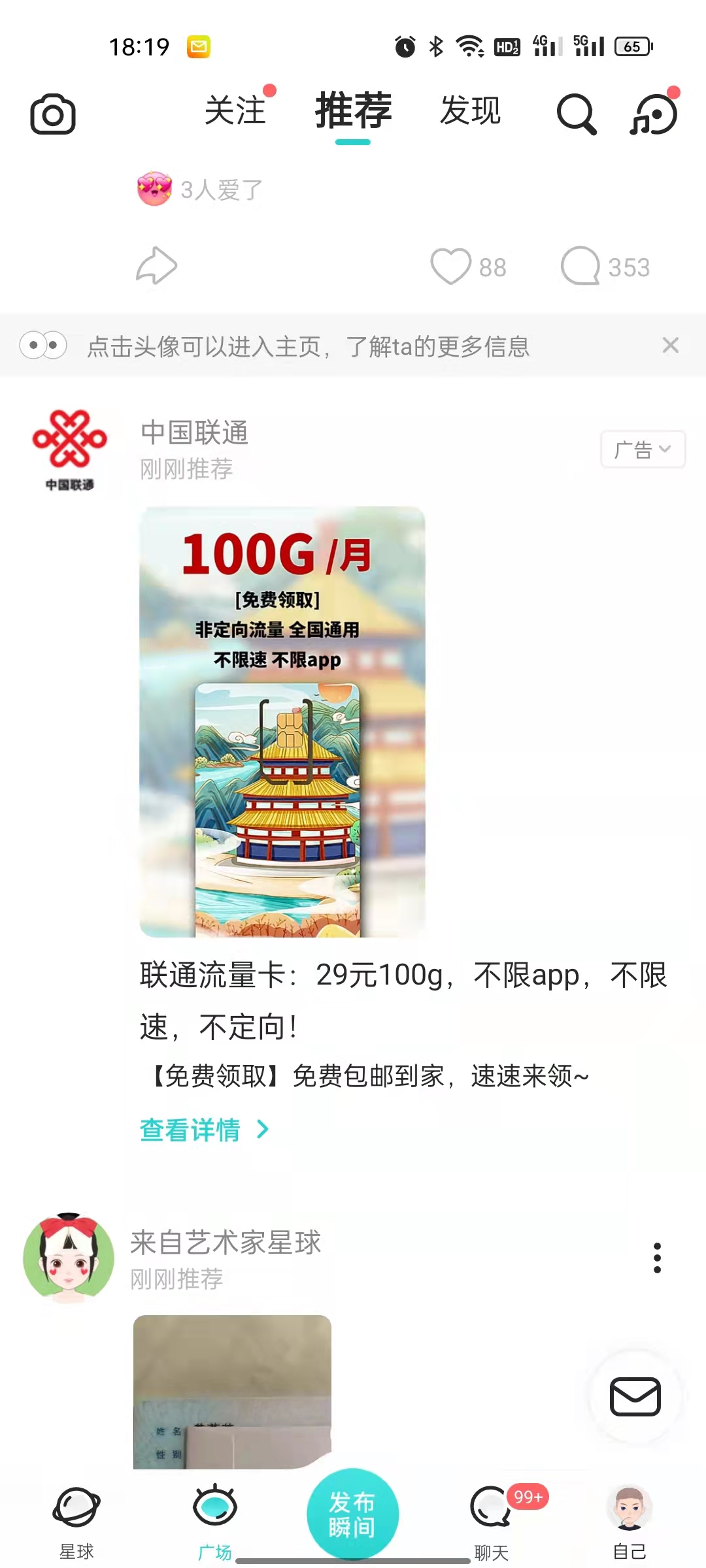Open 中国联通 avatar profile
This screenshot has width=706, height=1568.
point(69,449)
